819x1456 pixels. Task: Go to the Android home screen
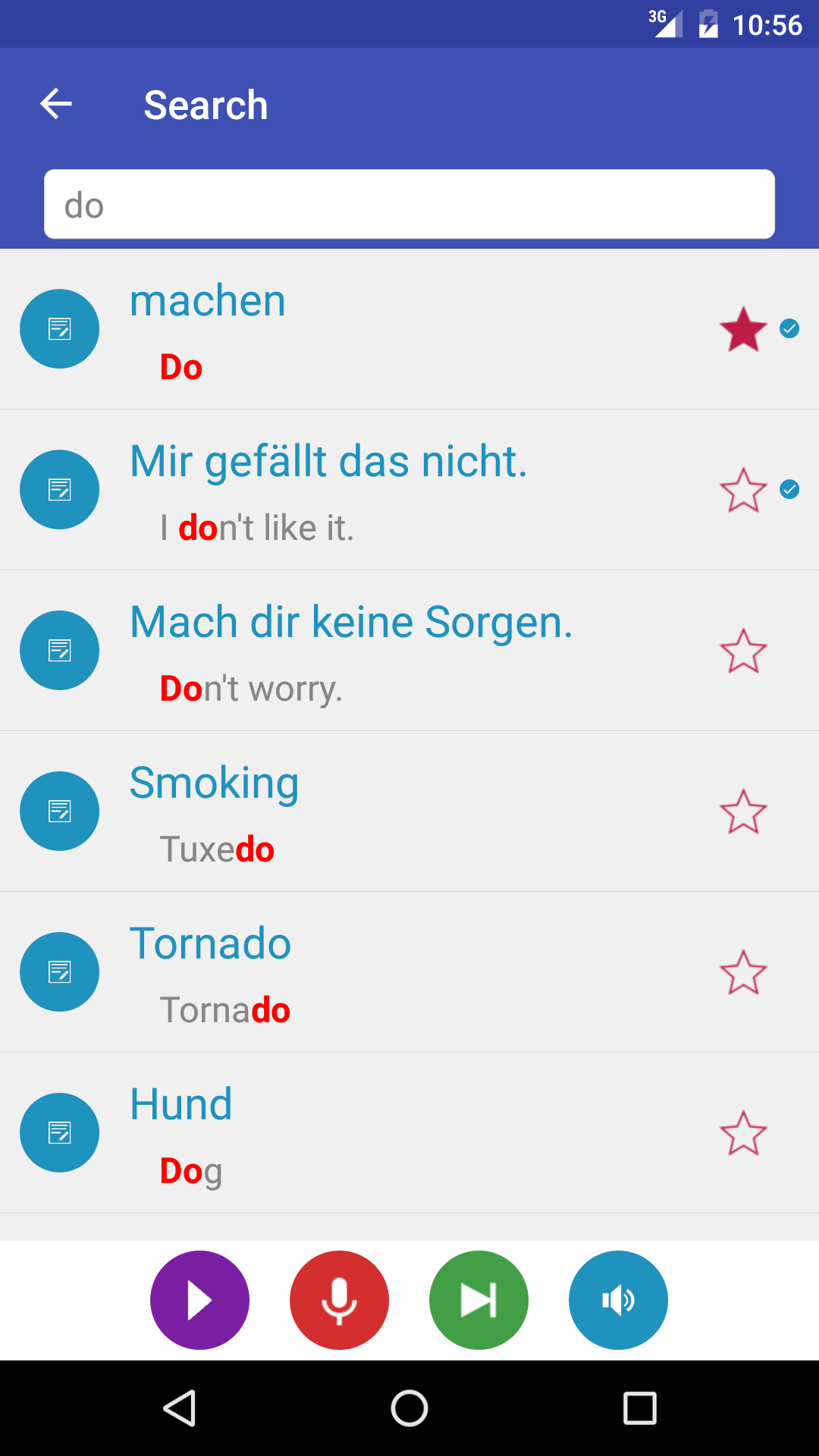[409, 1409]
